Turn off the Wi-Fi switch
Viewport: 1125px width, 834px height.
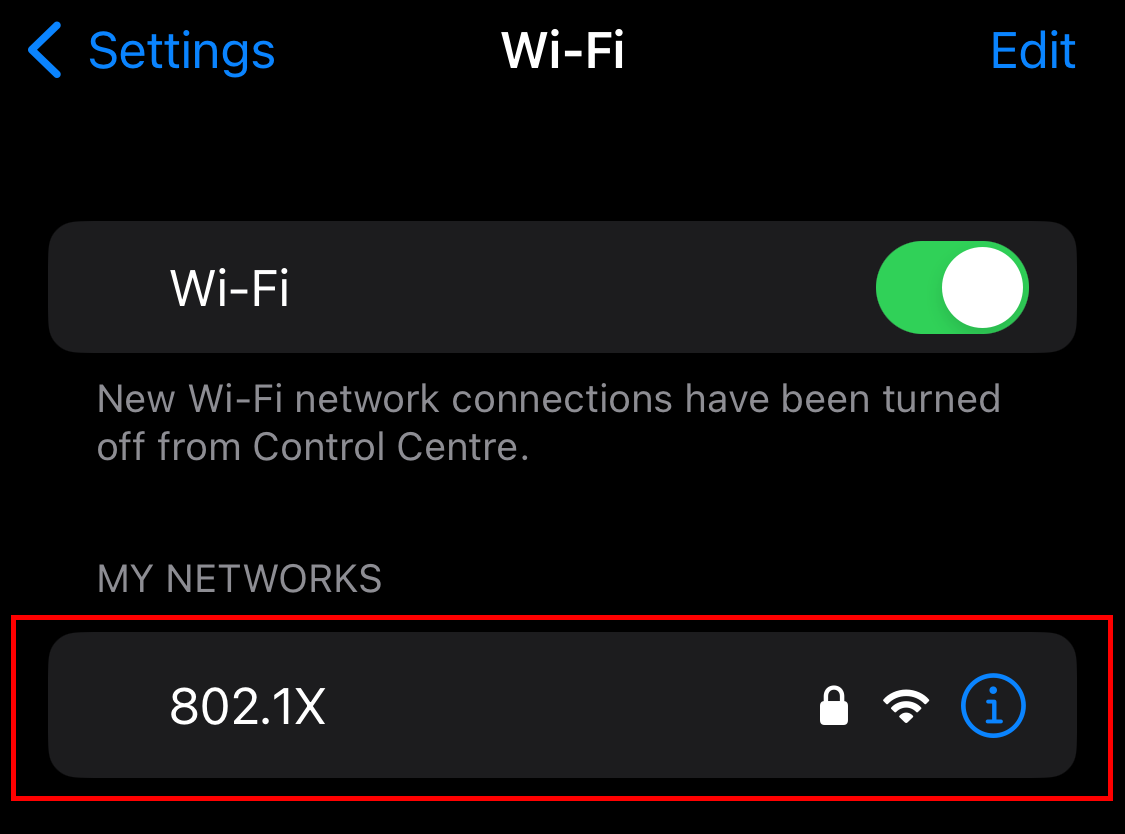951,288
